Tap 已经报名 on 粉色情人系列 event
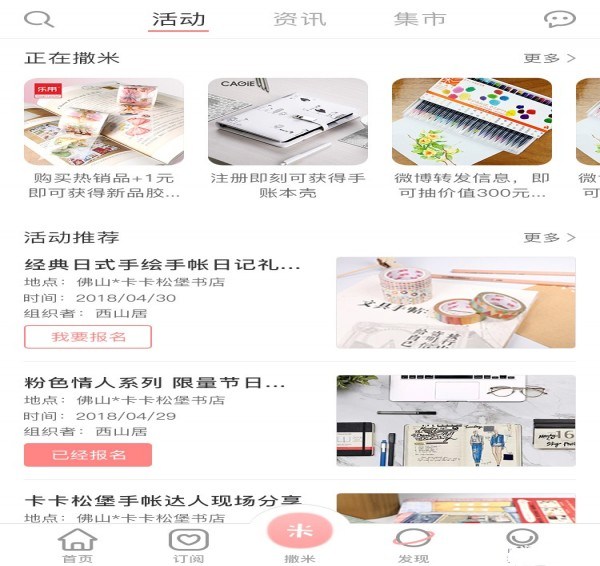Viewport: 600px width, 566px height. [x=88, y=455]
